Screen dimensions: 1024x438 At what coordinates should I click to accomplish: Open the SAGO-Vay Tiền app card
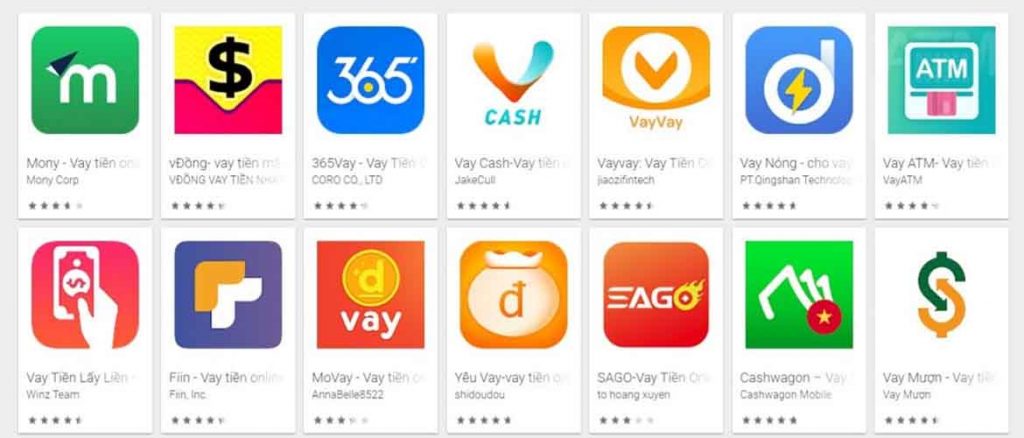[x=655, y=295]
